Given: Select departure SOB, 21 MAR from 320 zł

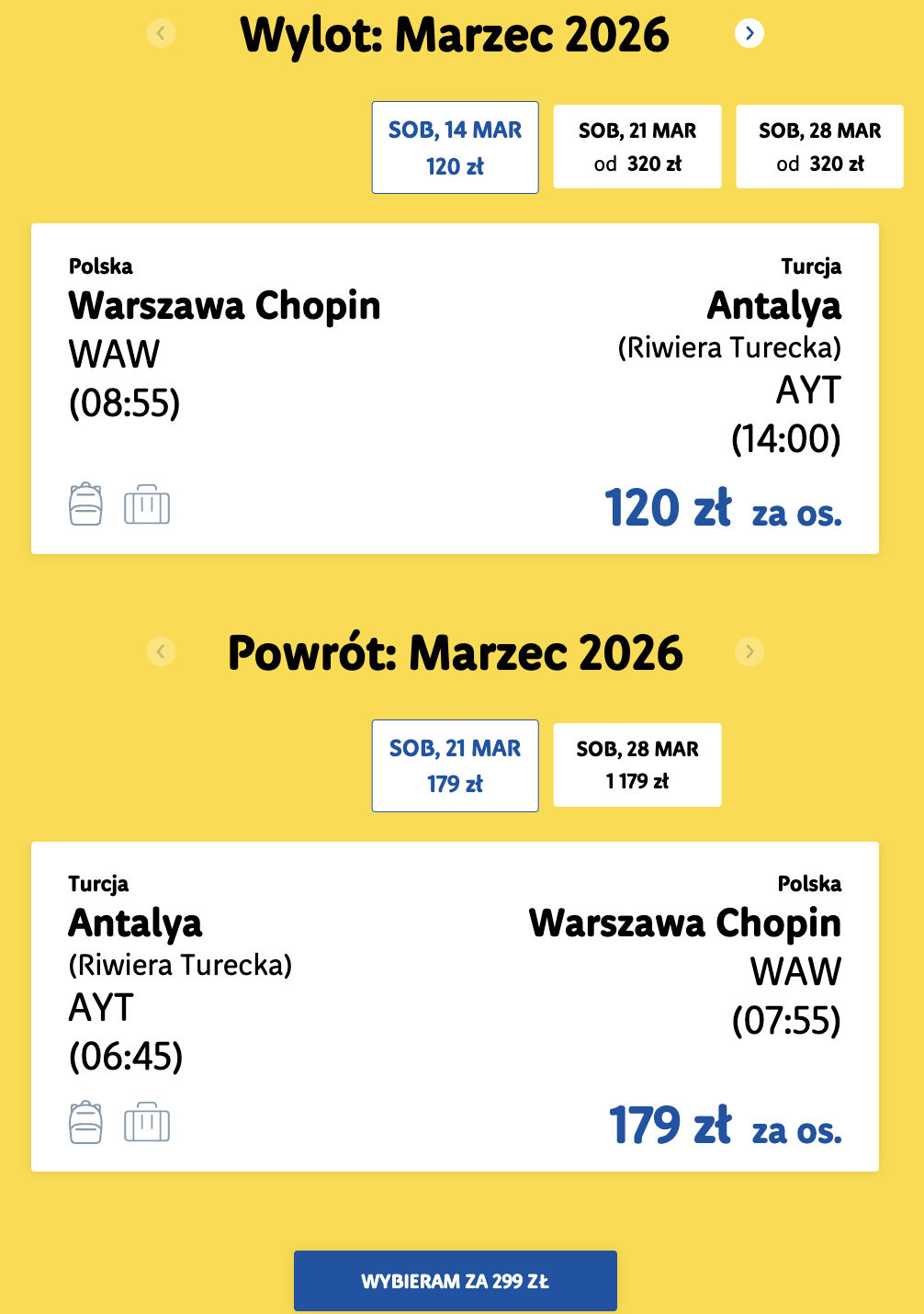Looking at the screenshot, I should point(637,147).
